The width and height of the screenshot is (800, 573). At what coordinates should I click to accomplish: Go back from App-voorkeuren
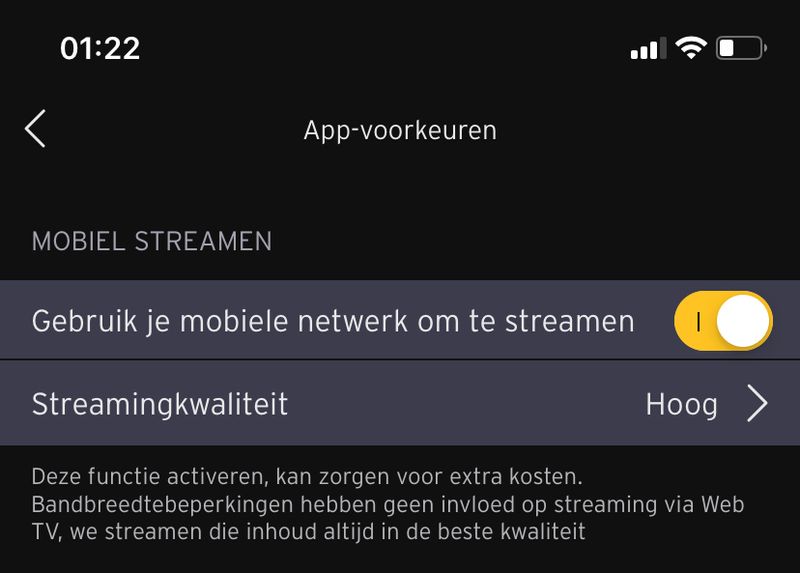click(x=36, y=130)
